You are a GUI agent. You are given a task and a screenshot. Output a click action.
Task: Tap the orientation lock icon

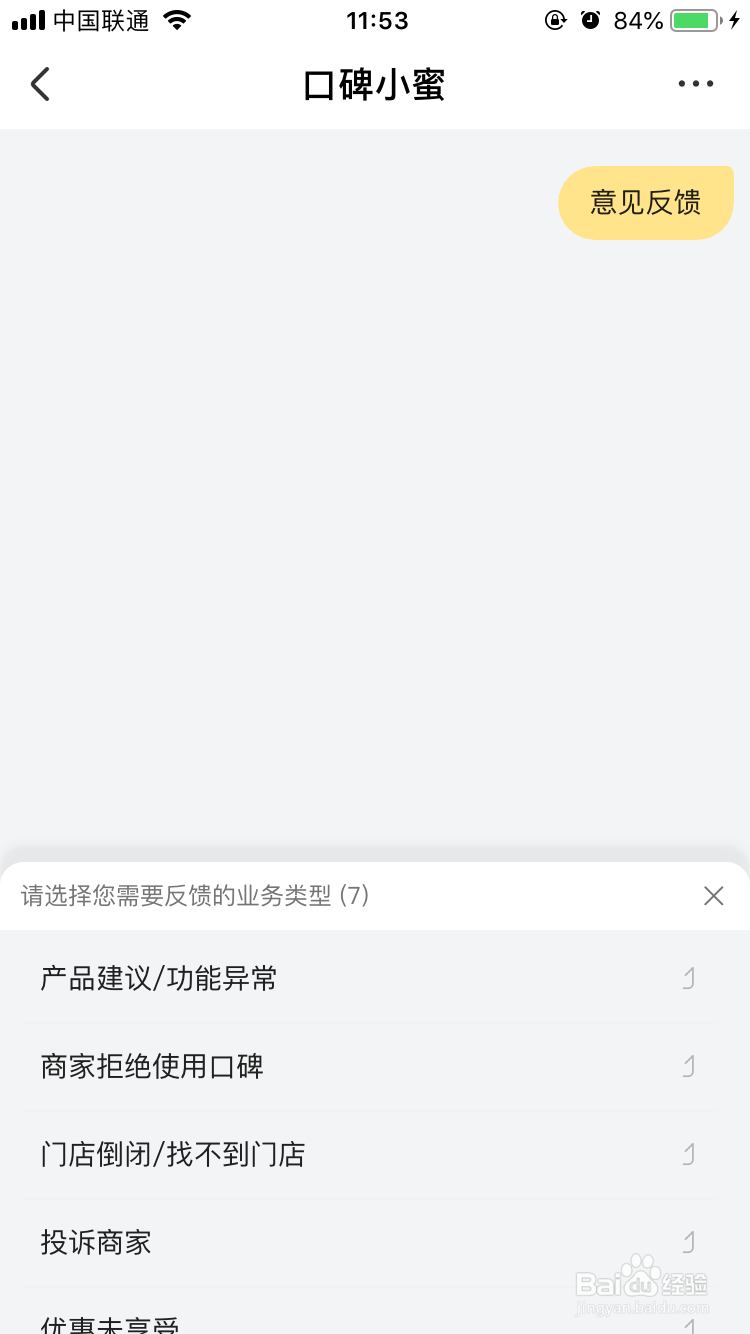(554, 19)
